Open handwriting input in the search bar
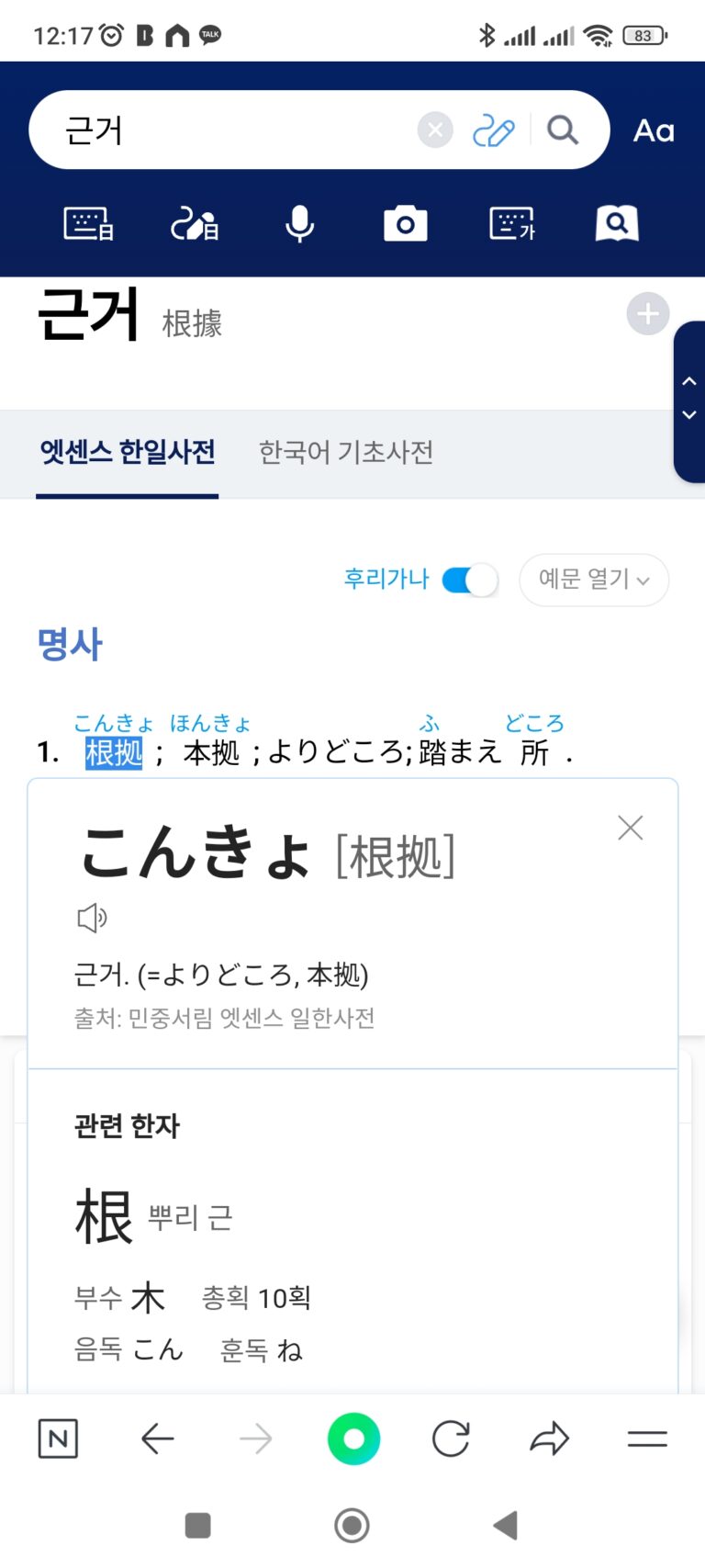705x1568 pixels. [x=493, y=130]
